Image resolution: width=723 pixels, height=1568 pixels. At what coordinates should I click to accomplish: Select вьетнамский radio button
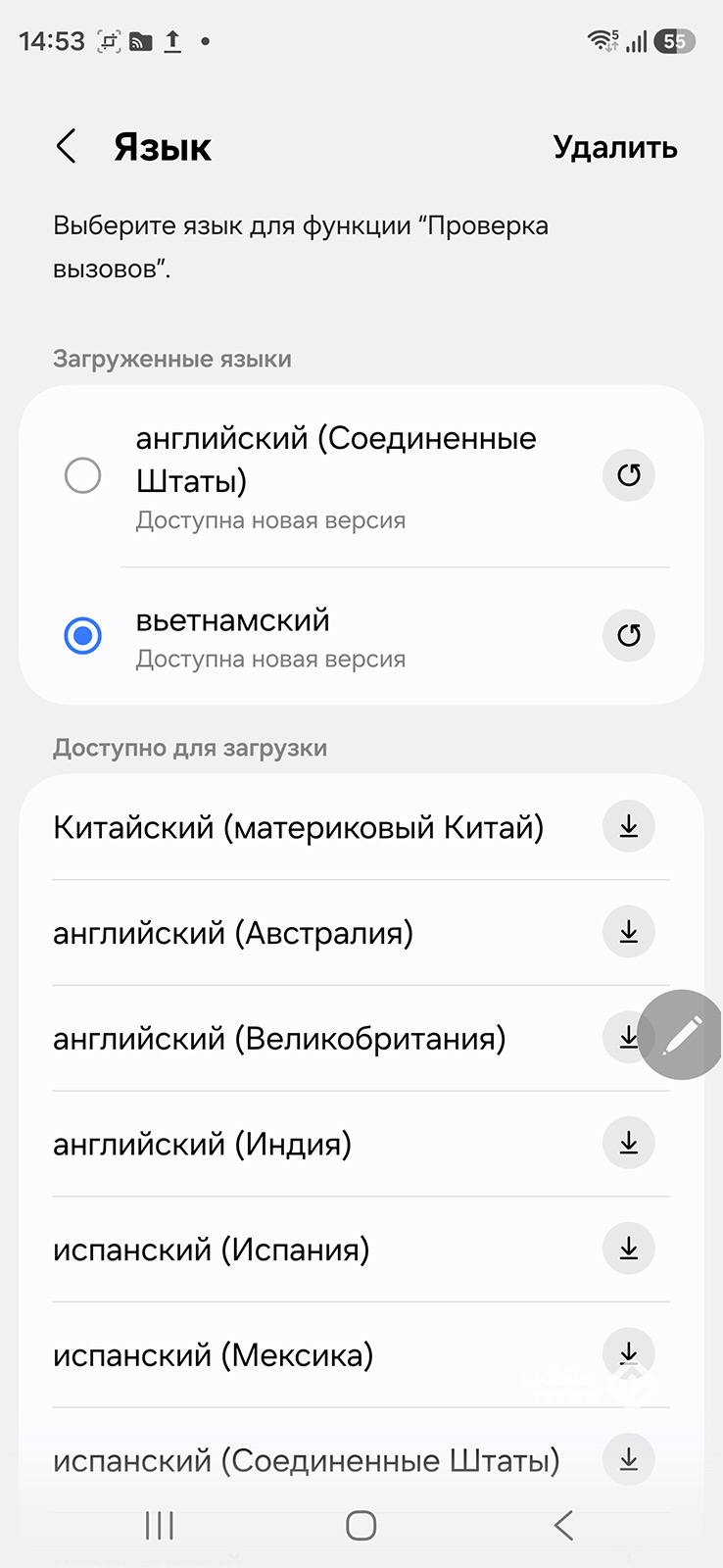pyautogui.click(x=82, y=635)
